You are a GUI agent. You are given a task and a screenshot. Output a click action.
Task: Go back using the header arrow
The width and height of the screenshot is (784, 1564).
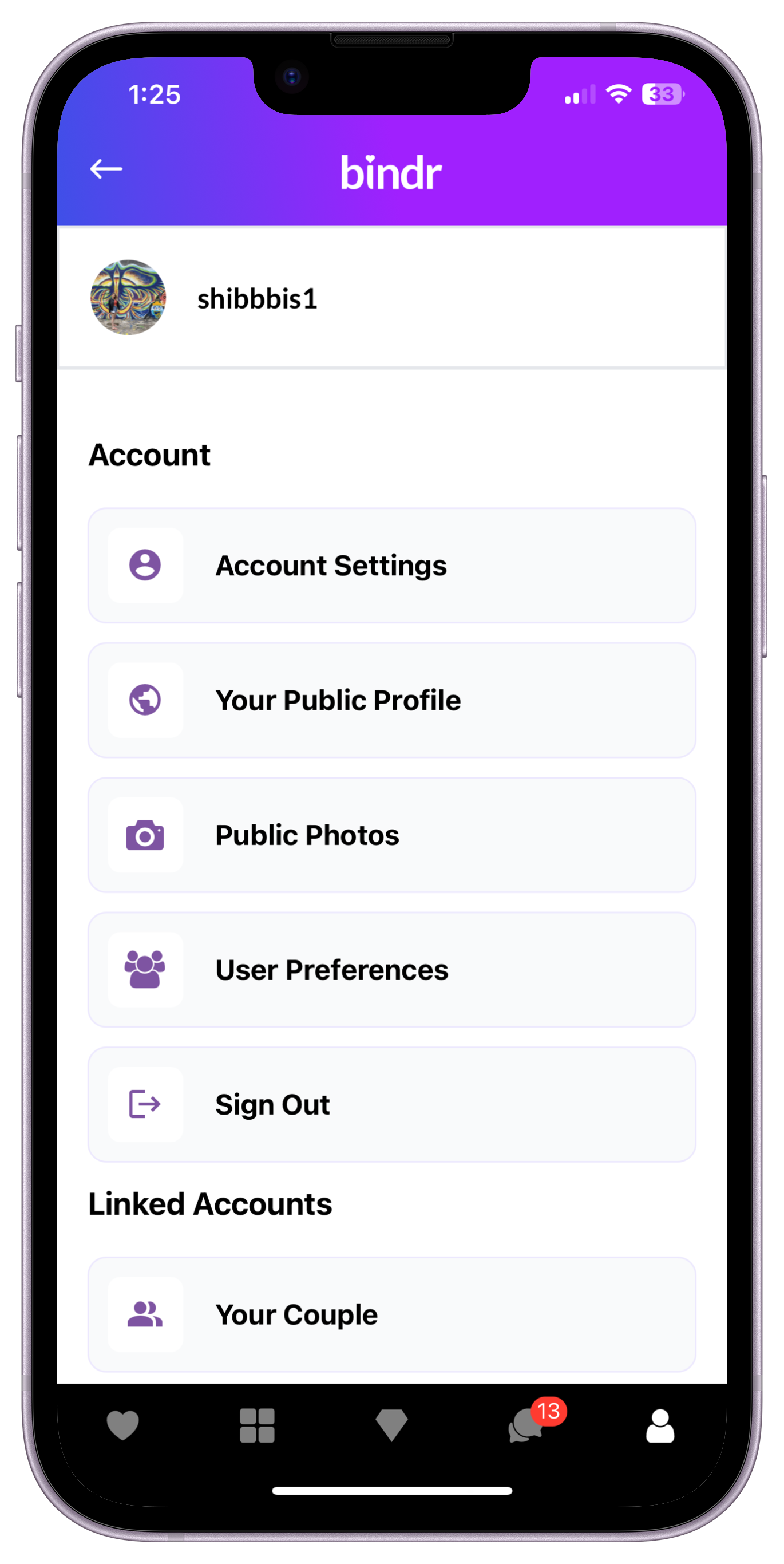point(106,169)
